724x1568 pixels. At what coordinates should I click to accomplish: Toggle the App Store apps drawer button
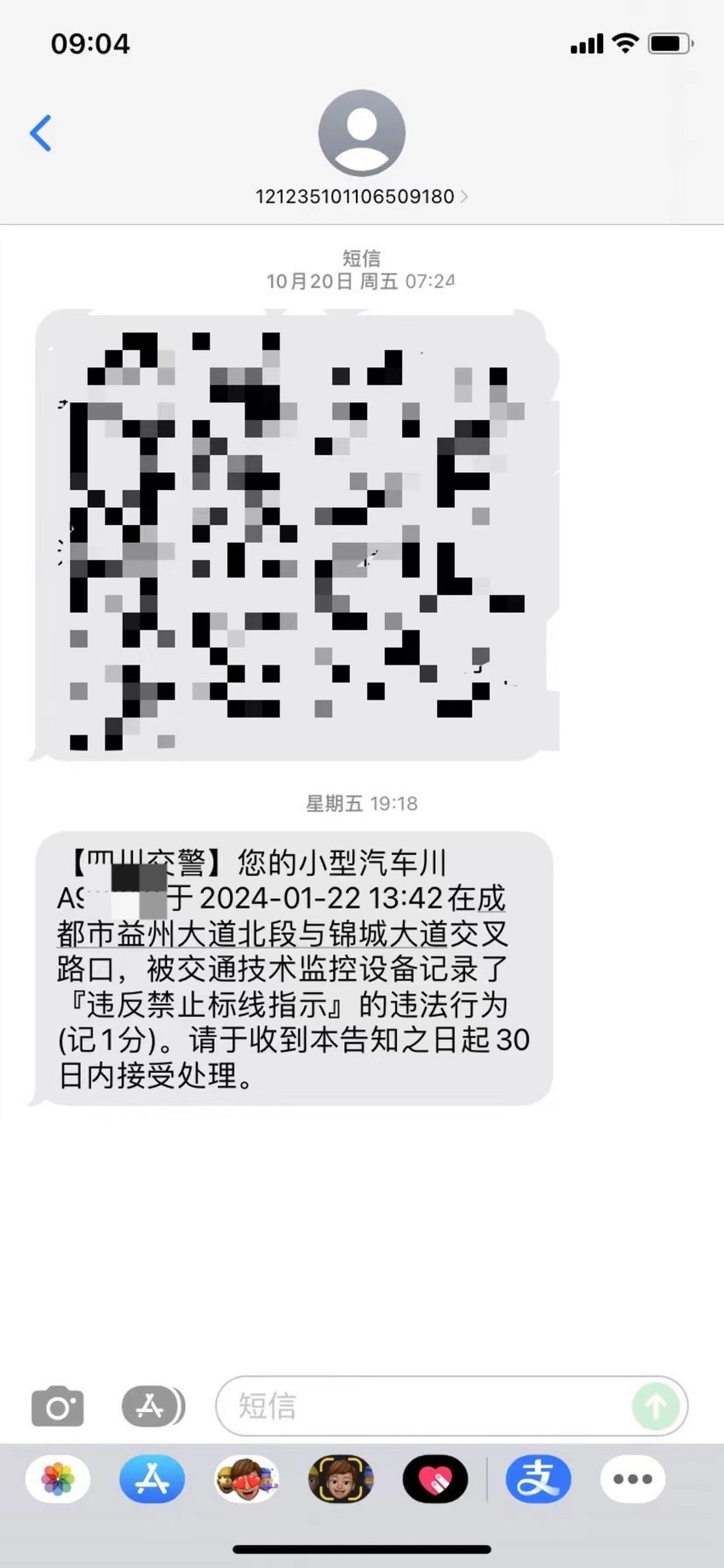click(x=153, y=1406)
